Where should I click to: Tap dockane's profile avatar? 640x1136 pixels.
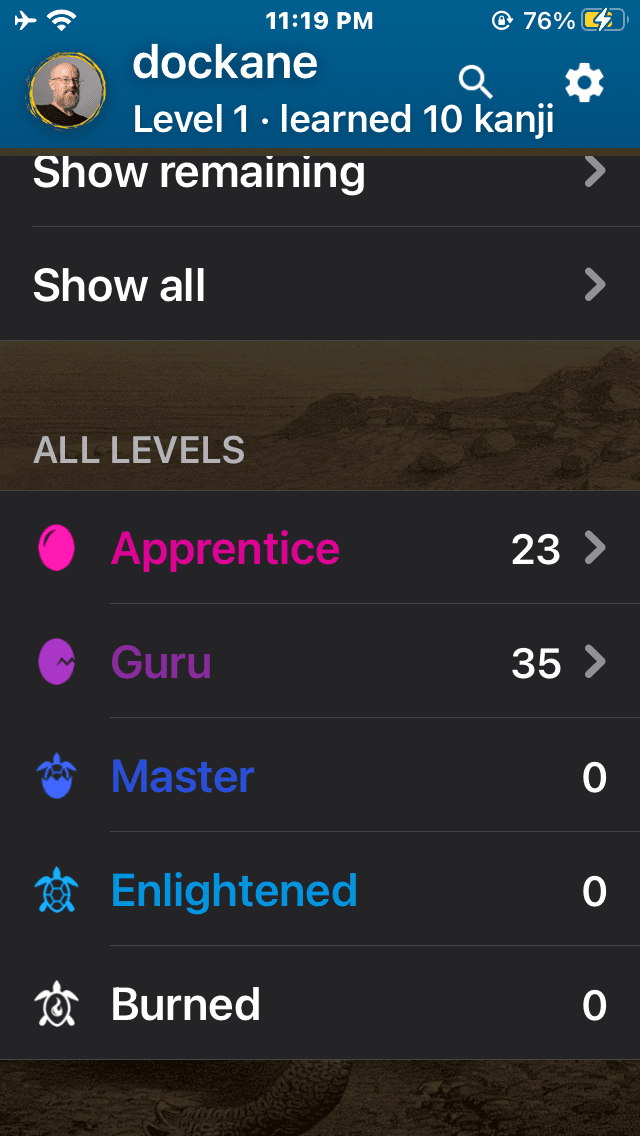[x=67, y=91]
